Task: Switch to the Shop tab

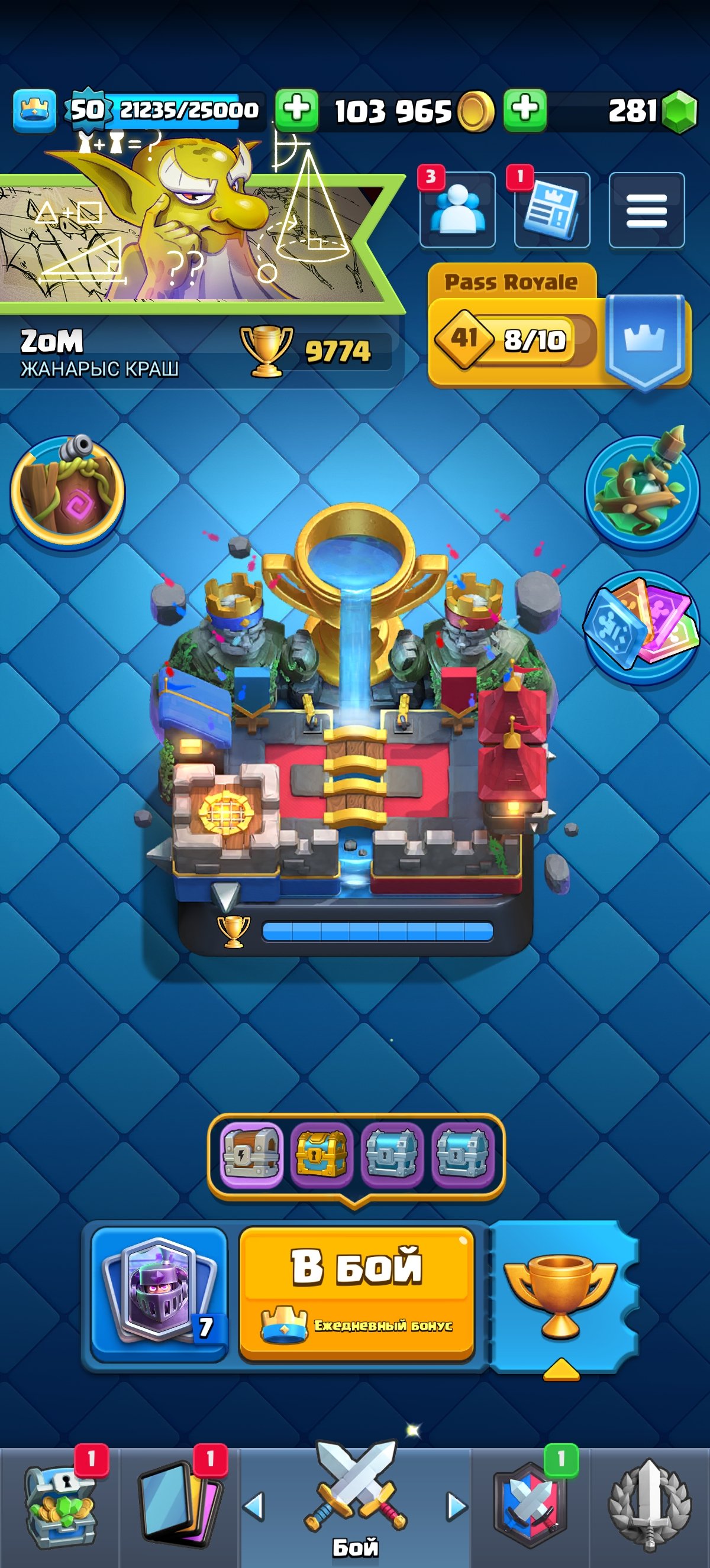Action: point(59,1507)
